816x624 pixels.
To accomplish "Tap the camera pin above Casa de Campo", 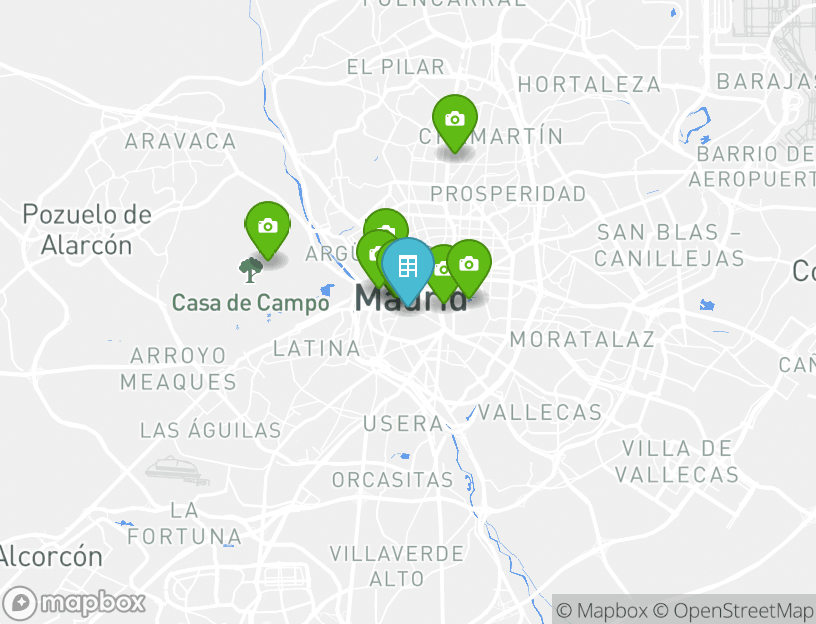I will coord(267,227).
